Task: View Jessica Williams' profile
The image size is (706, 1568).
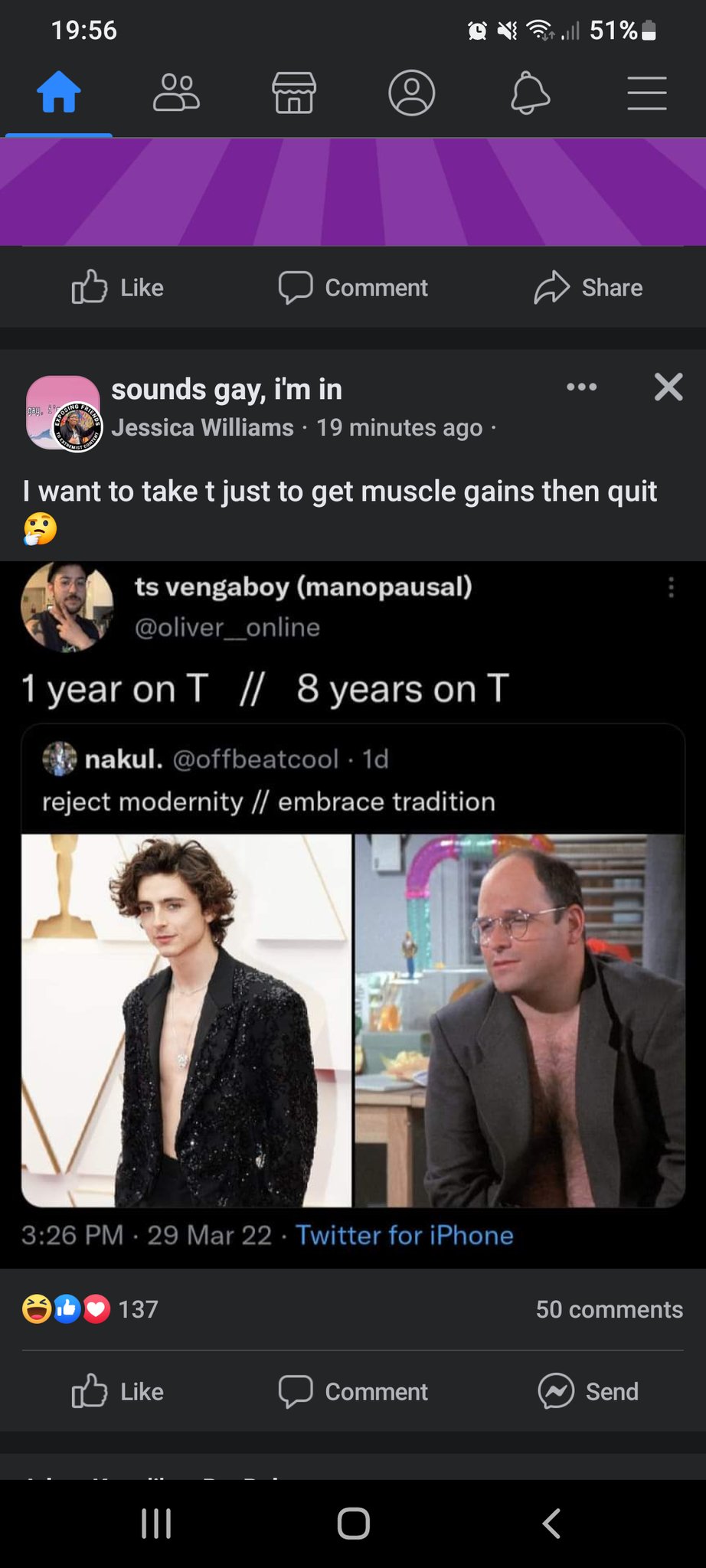Action: (203, 427)
